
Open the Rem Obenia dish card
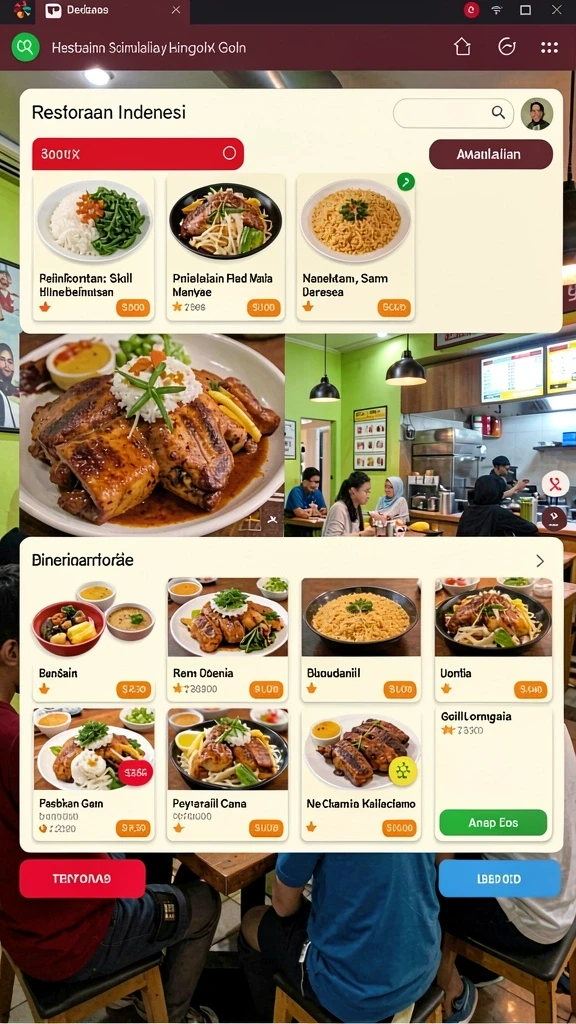pyautogui.click(x=227, y=639)
